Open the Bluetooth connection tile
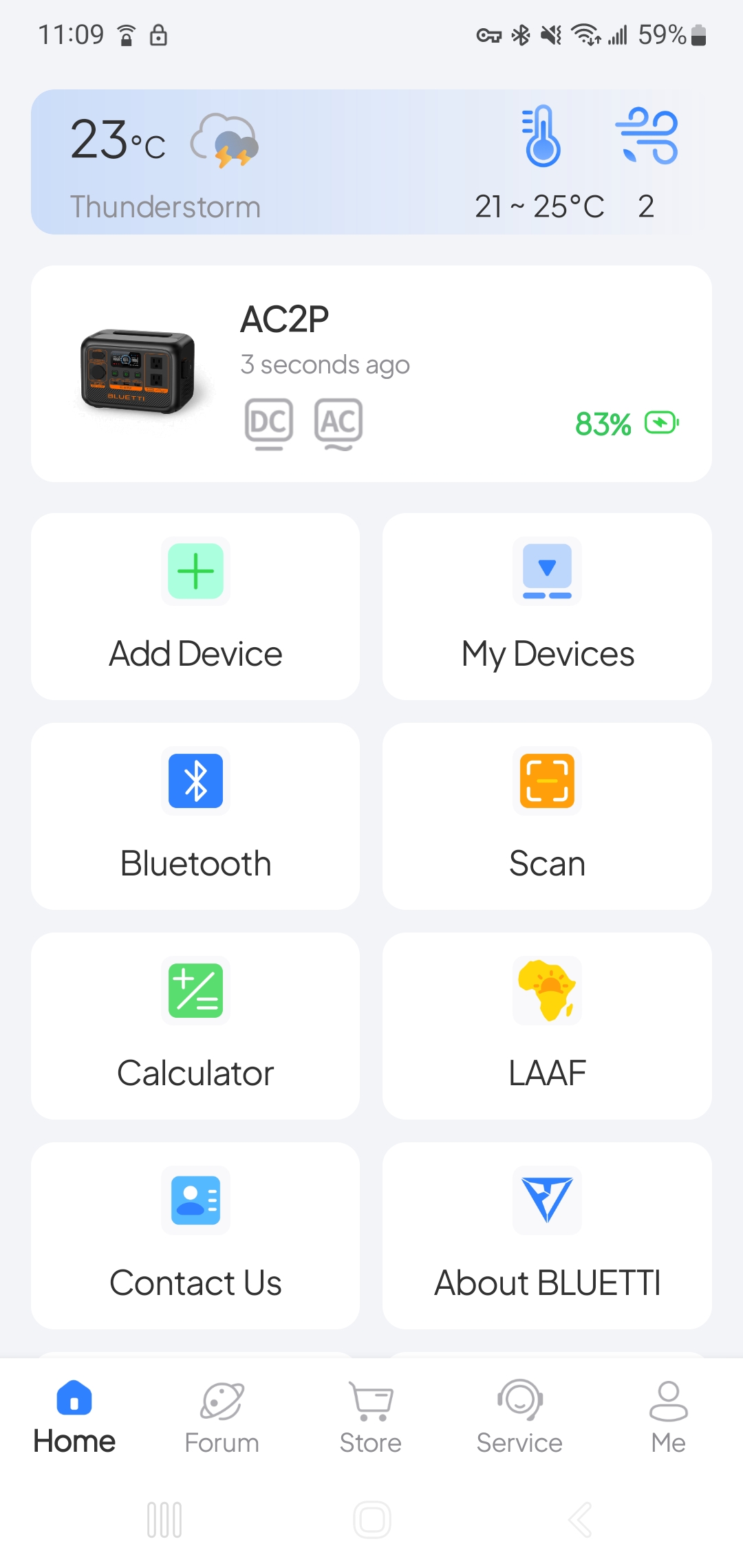This screenshot has width=743, height=1568. (195, 816)
